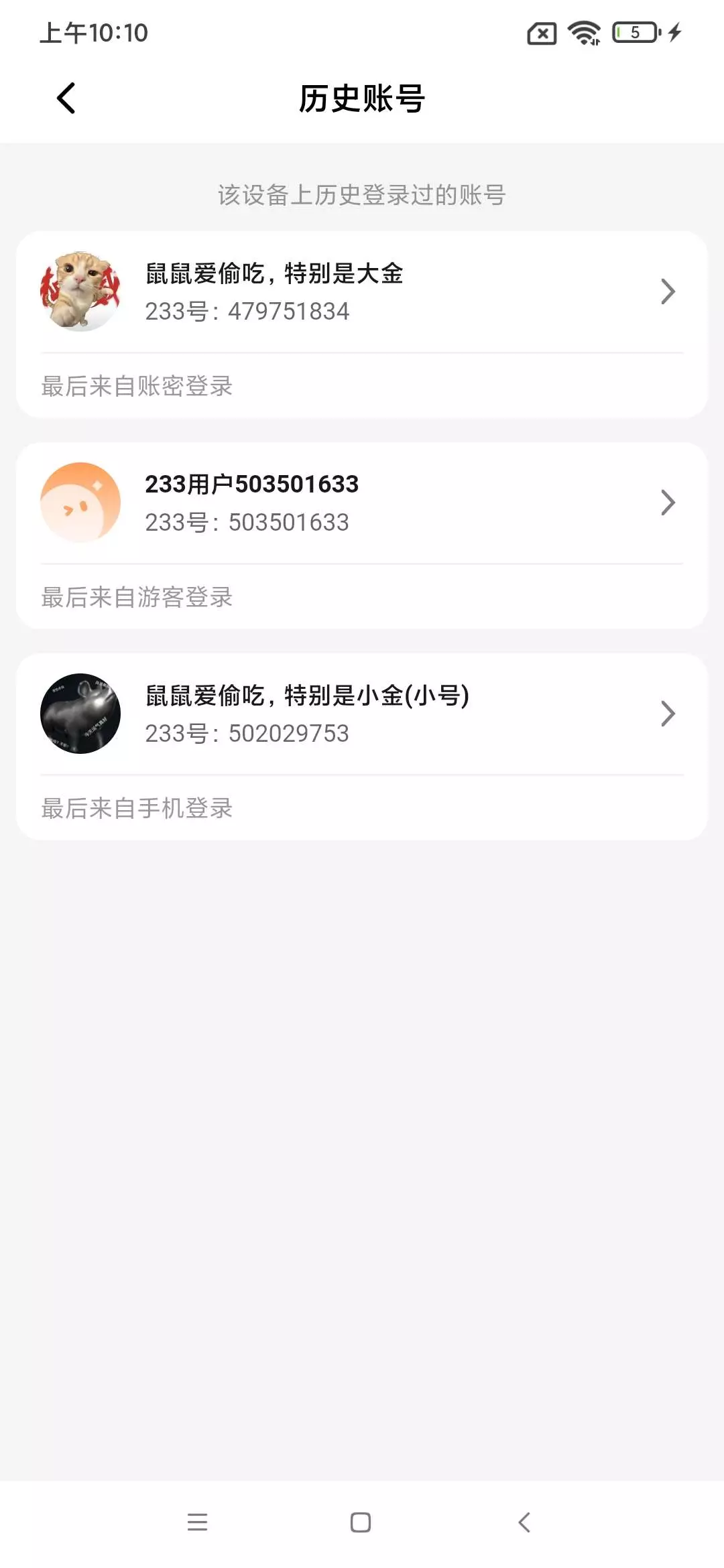Tap the system home button
Screen dimensions: 724x1568
[x=361, y=1522]
